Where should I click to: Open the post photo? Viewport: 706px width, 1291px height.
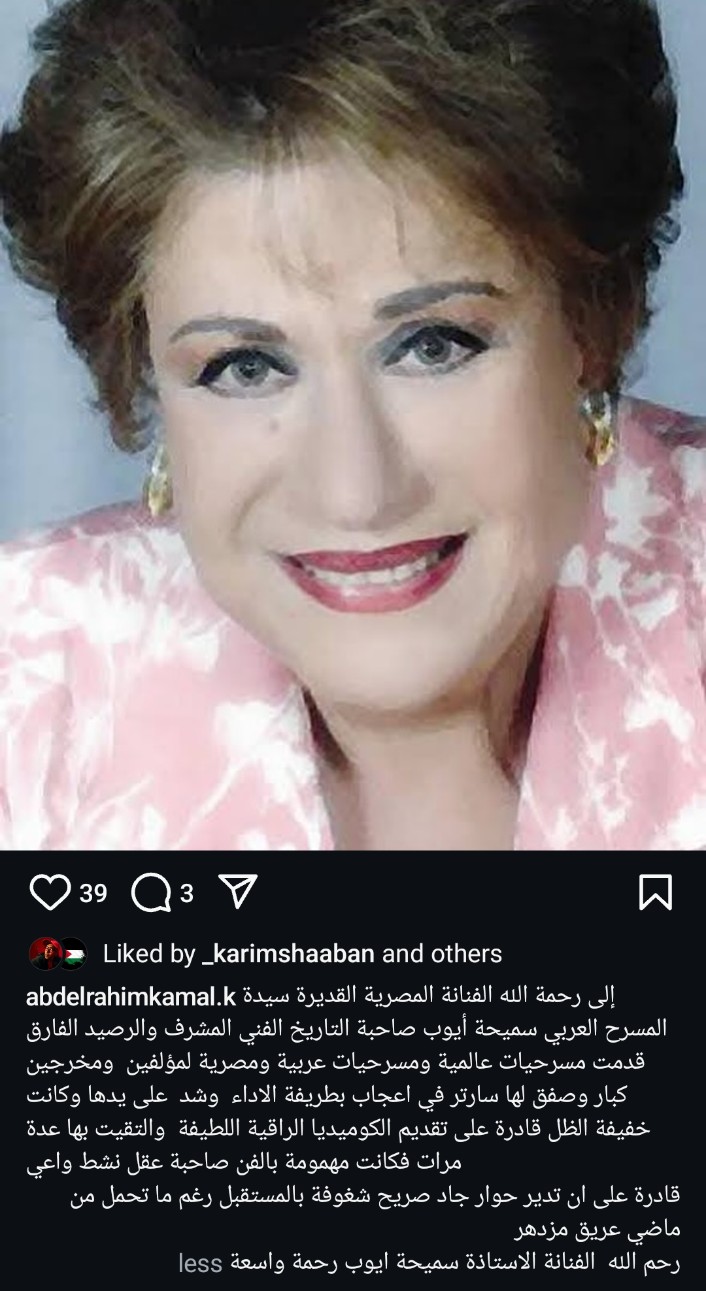[x=353, y=425]
